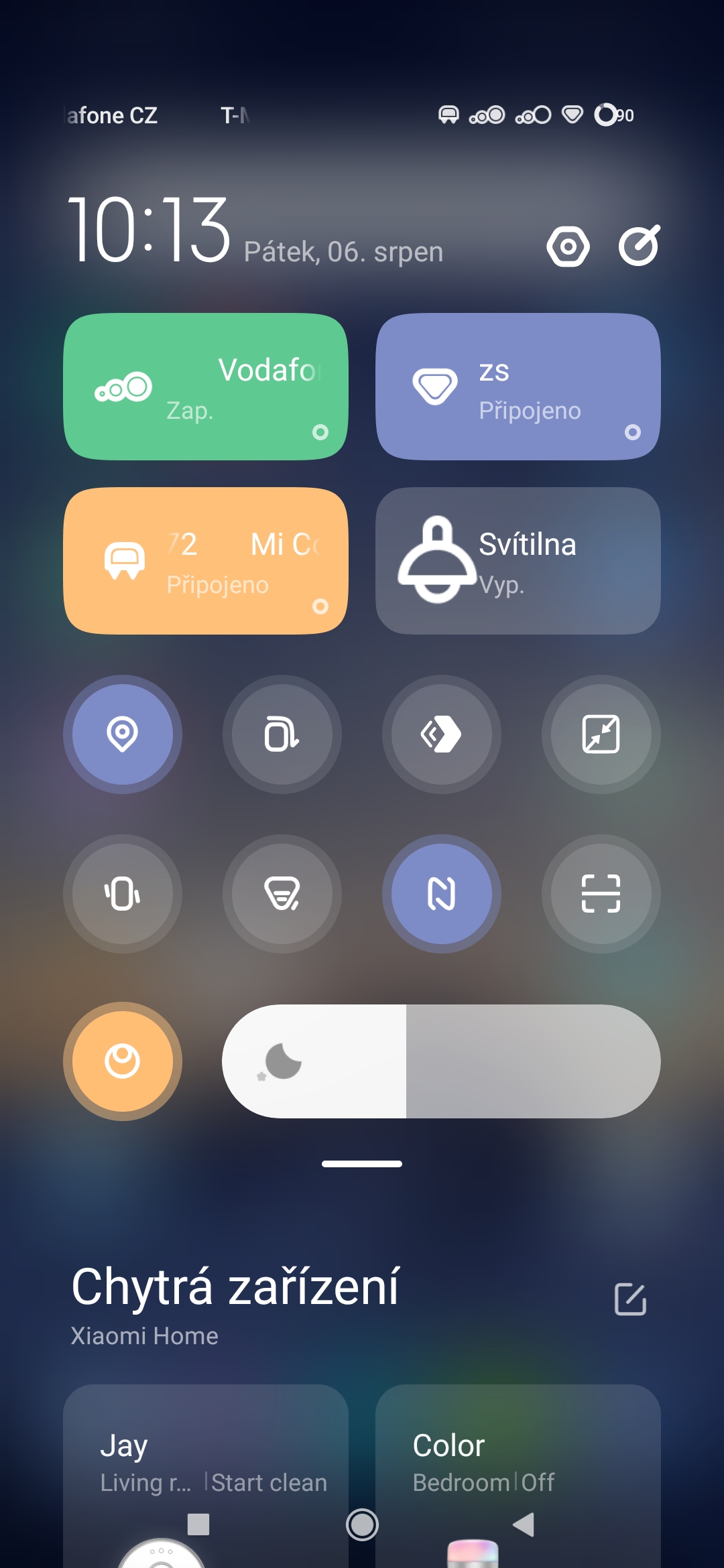
Task: Open the scanner quick toggle
Action: (601, 894)
